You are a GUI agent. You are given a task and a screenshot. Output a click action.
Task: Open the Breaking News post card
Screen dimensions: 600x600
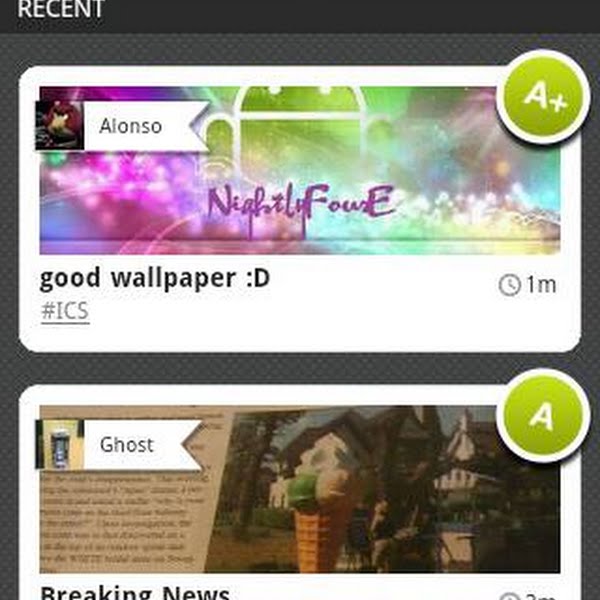[300, 500]
